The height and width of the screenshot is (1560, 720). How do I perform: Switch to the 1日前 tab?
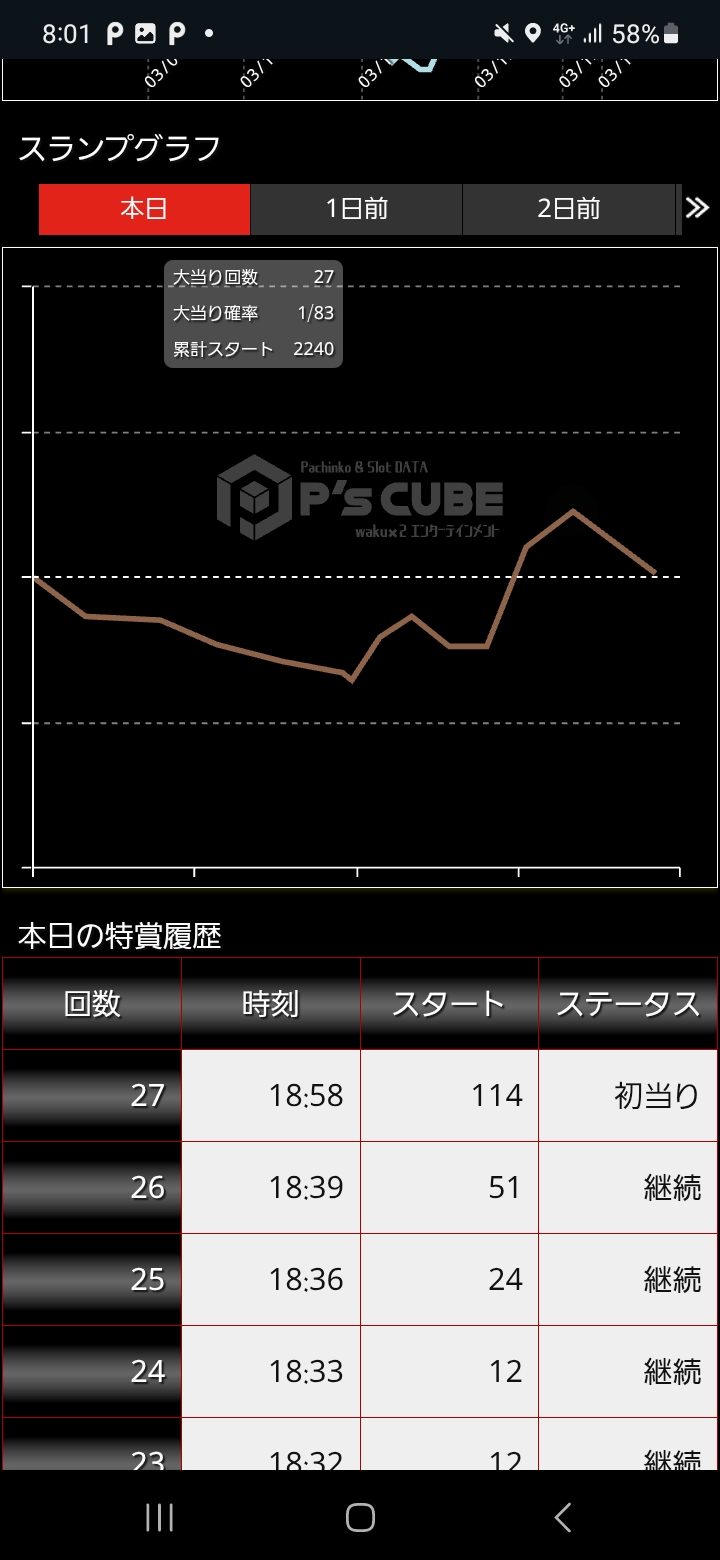tap(356, 209)
